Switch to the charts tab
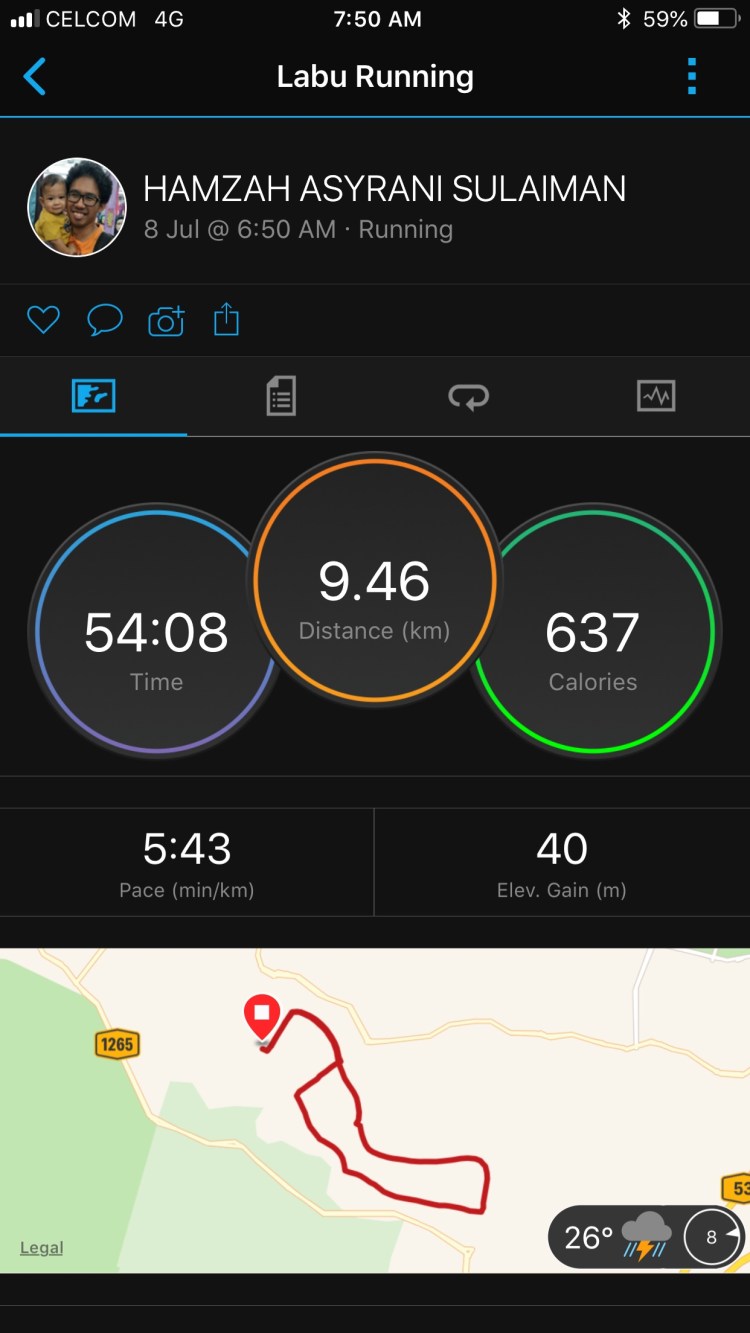The height and width of the screenshot is (1333, 750). pos(656,396)
